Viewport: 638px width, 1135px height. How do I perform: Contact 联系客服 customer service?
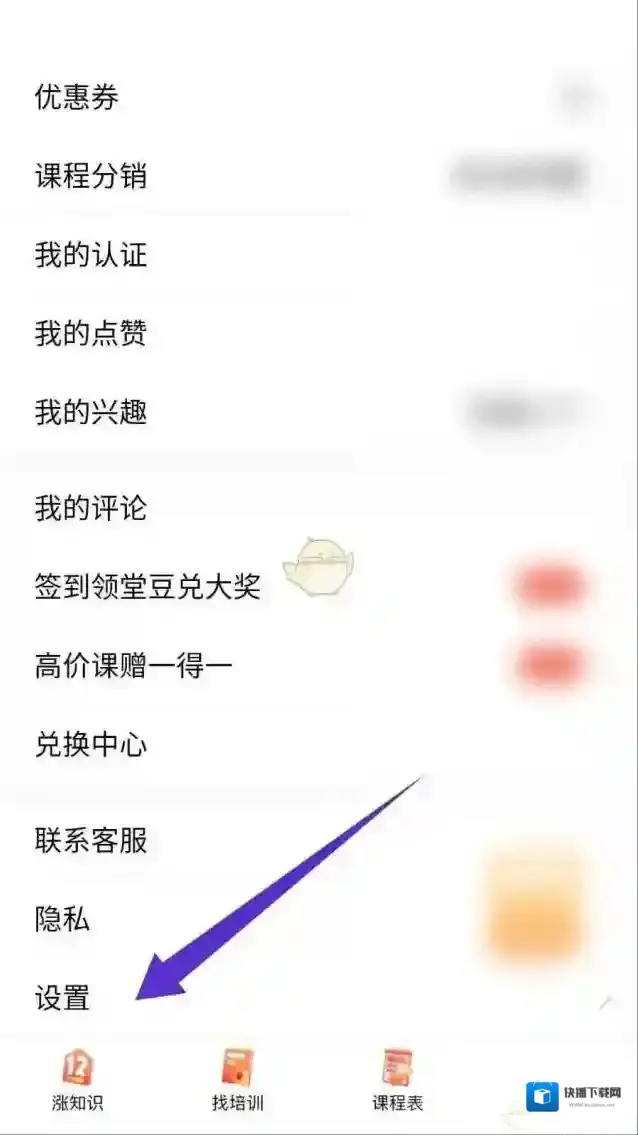coord(91,840)
